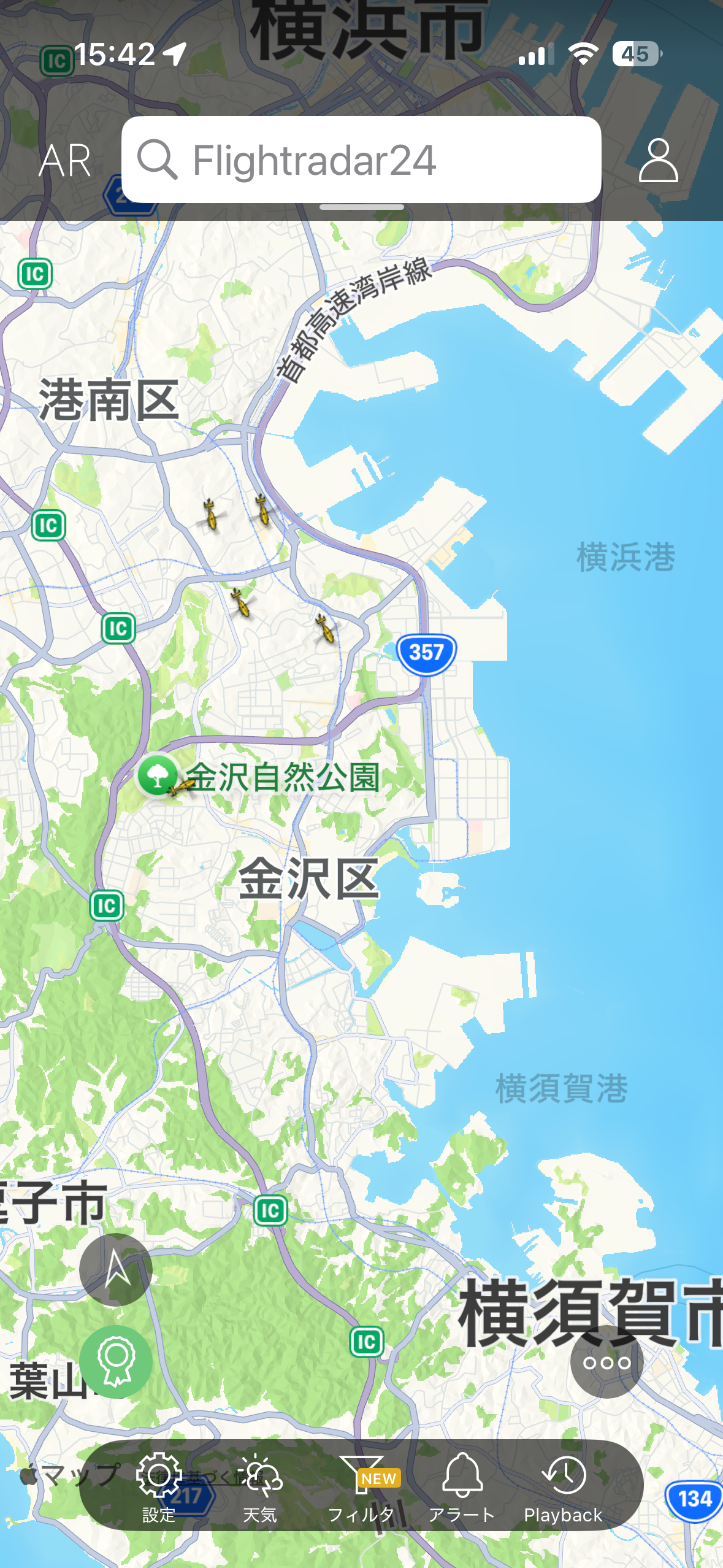Open the user account profile icon
Viewport: 723px width, 1568px height.
click(x=658, y=160)
